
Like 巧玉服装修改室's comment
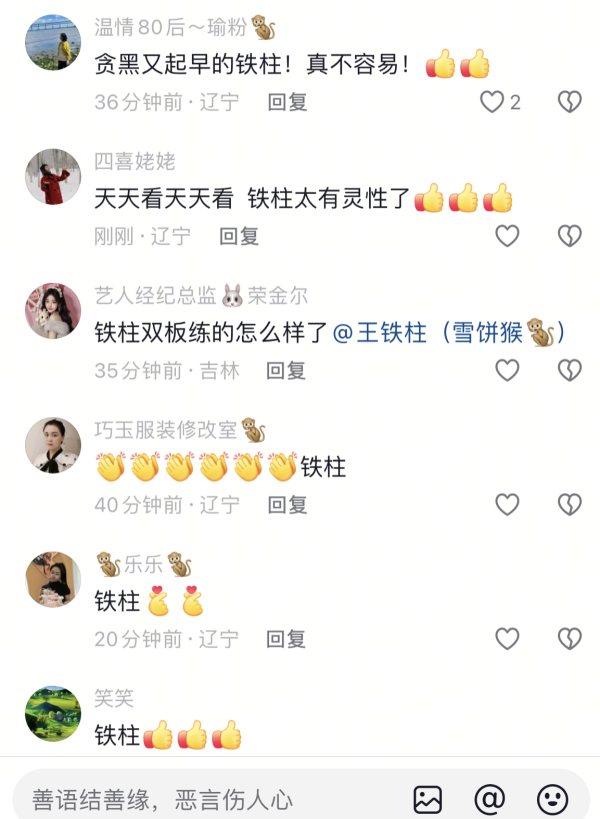508,505
